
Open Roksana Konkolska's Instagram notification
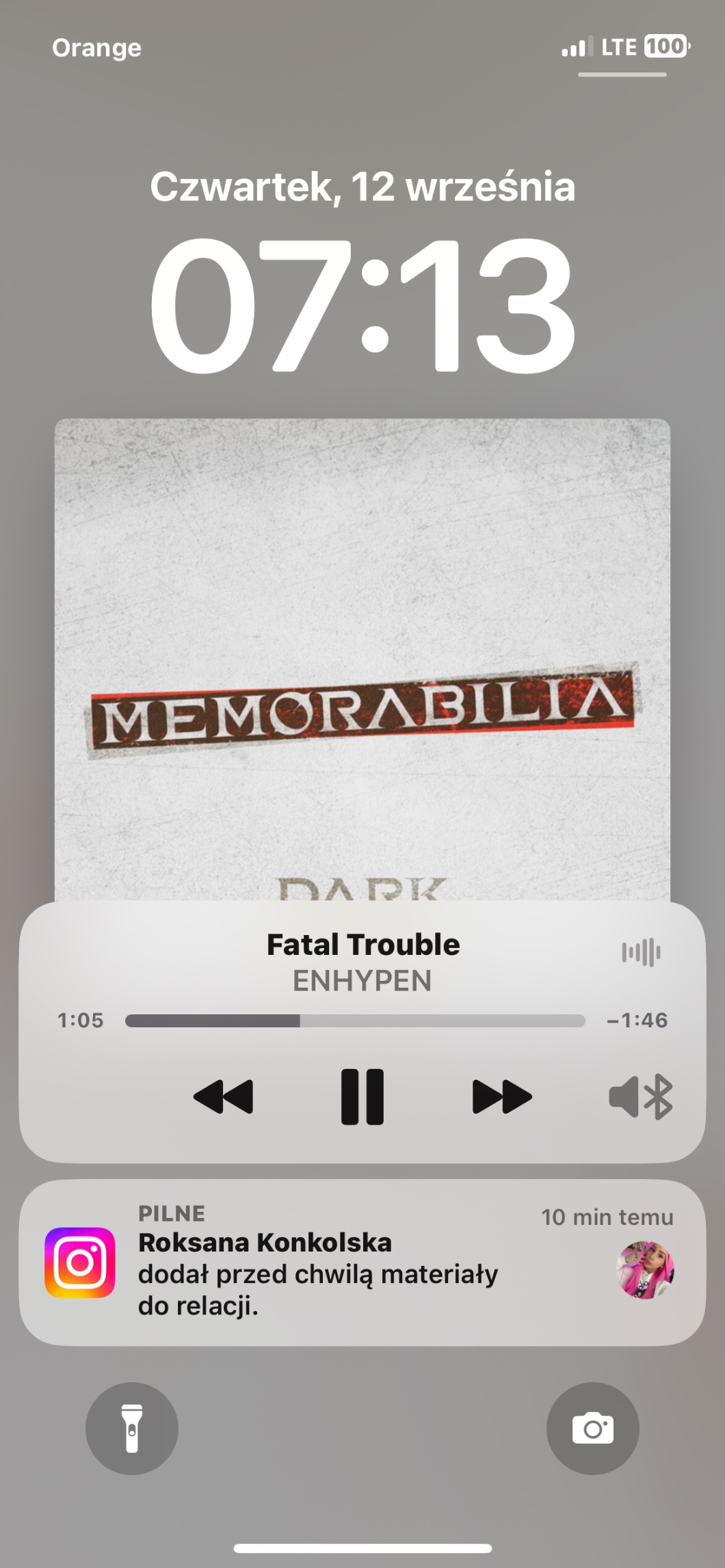(x=362, y=1262)
